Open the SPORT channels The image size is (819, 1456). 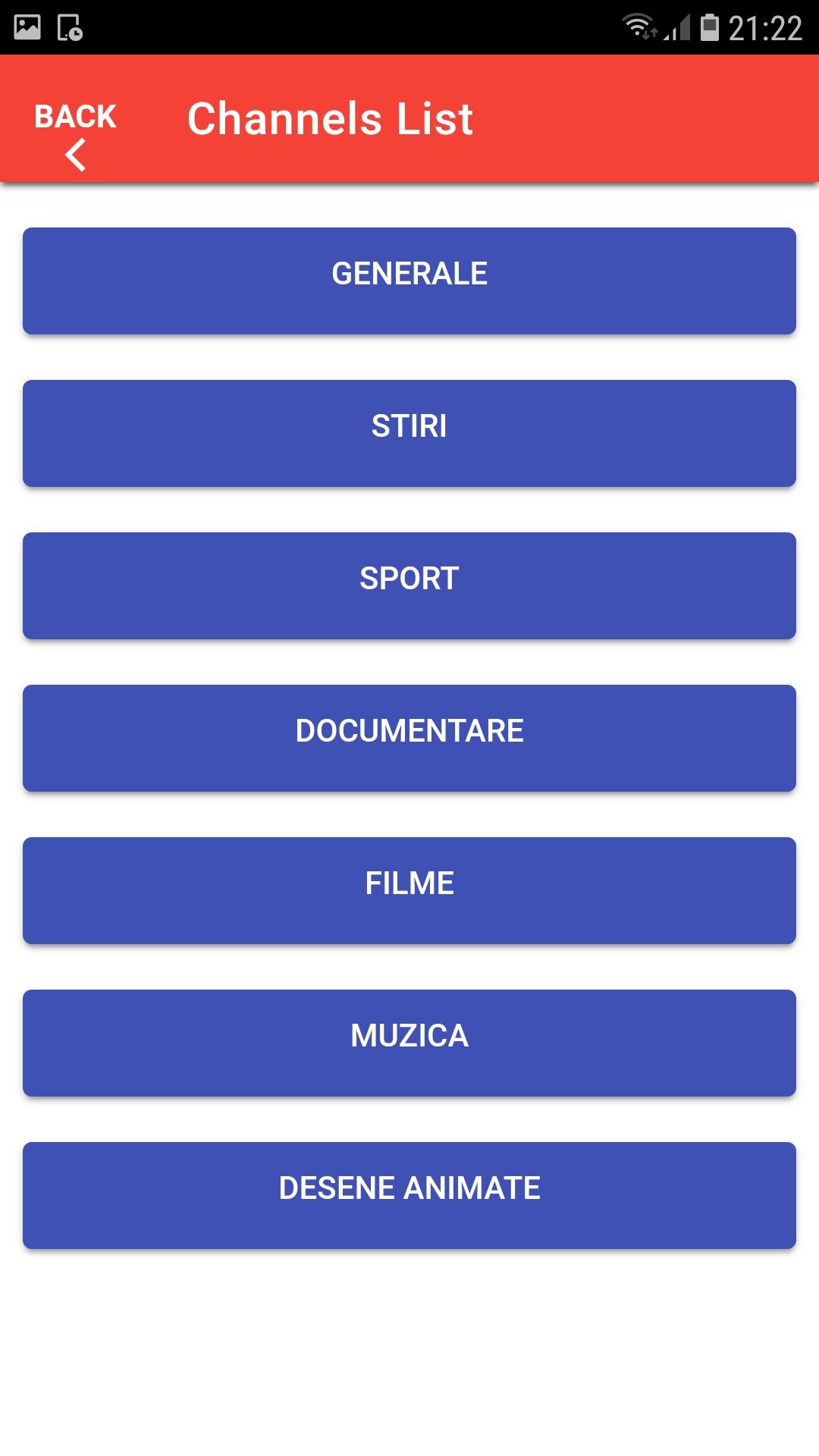[409, 585]
